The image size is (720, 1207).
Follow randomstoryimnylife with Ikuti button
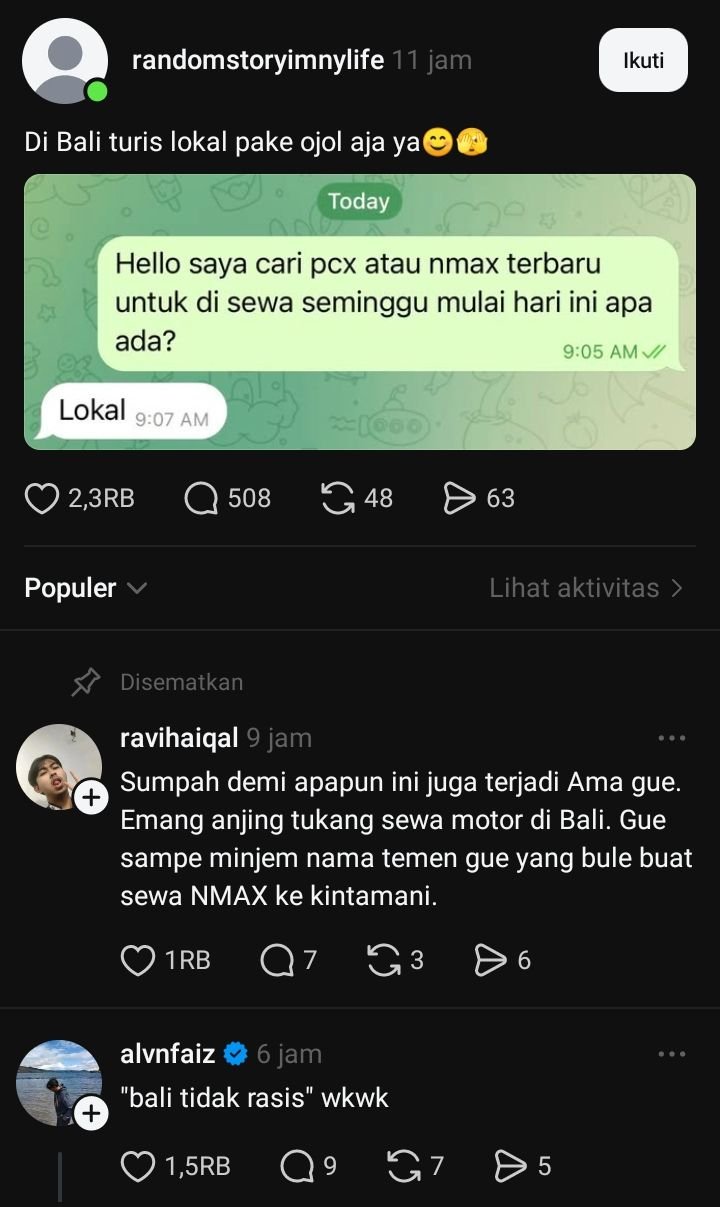pyautogui.click(x=643, y=60)
